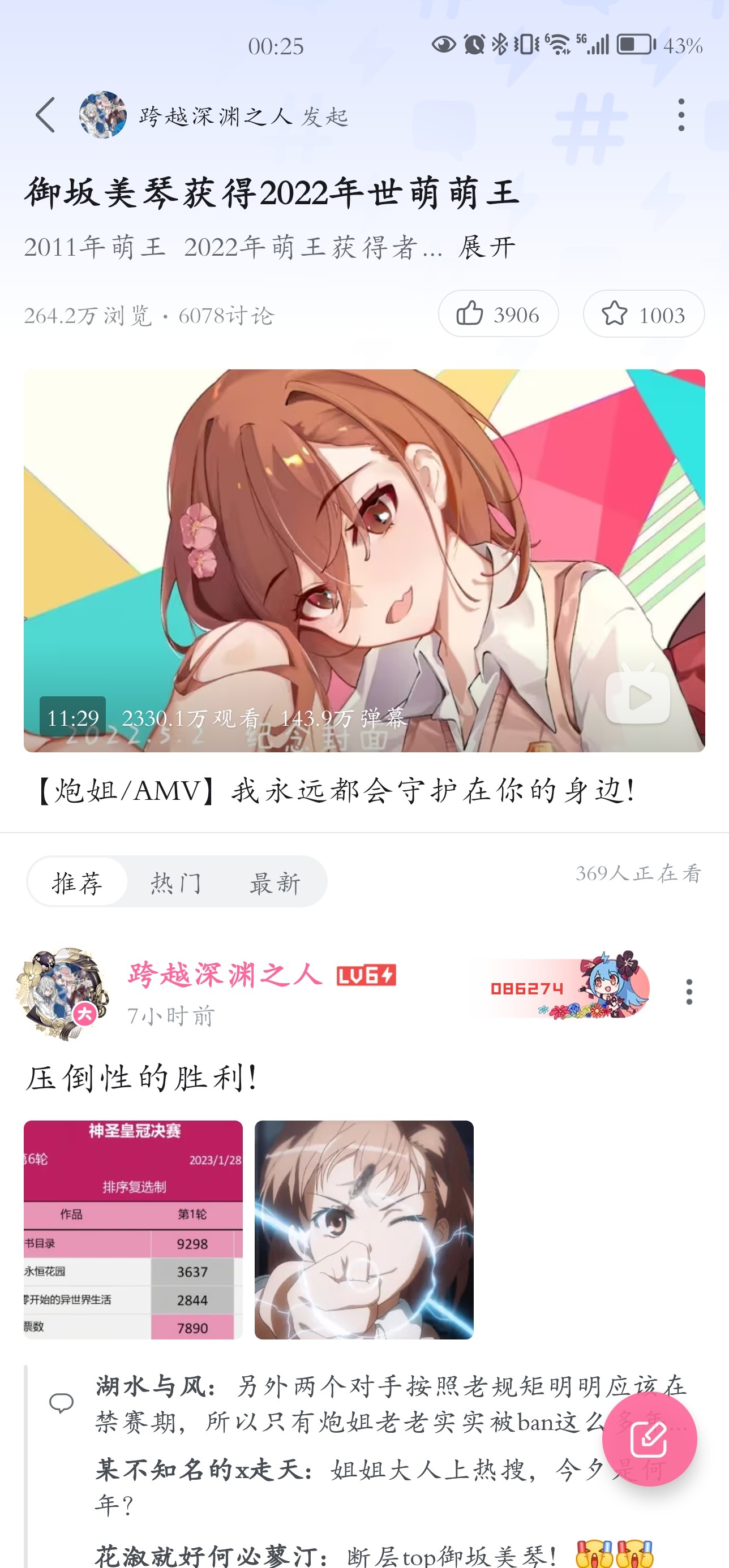Switch to the 推荐 tab
729x1568 pixels.
tap(78, 882)
